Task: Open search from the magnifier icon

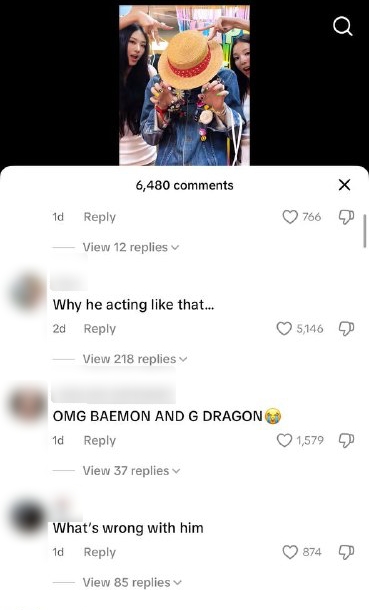Action: pyautogui.click(x=343, y=27)
